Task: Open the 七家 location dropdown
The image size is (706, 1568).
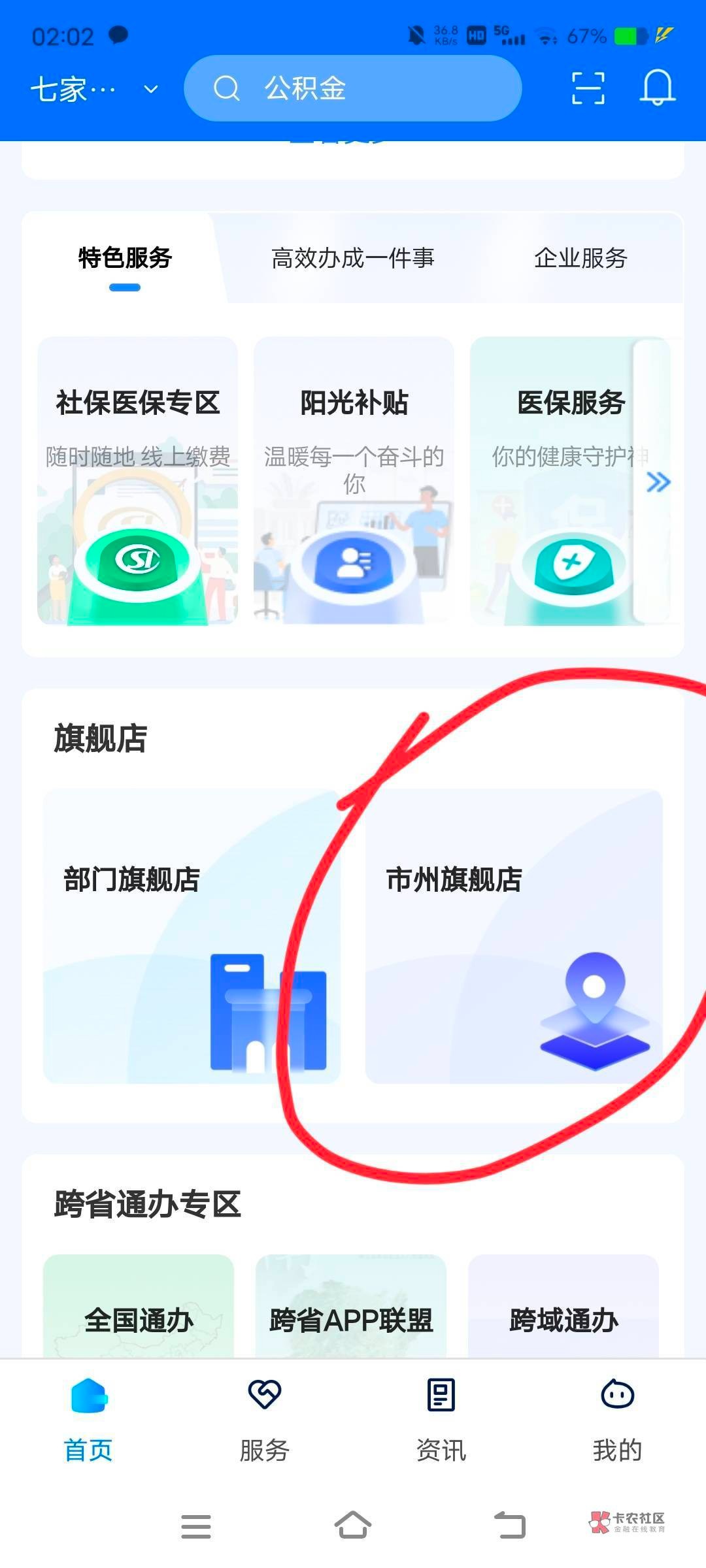Action: pyautogui.click(x=93, y=89)
